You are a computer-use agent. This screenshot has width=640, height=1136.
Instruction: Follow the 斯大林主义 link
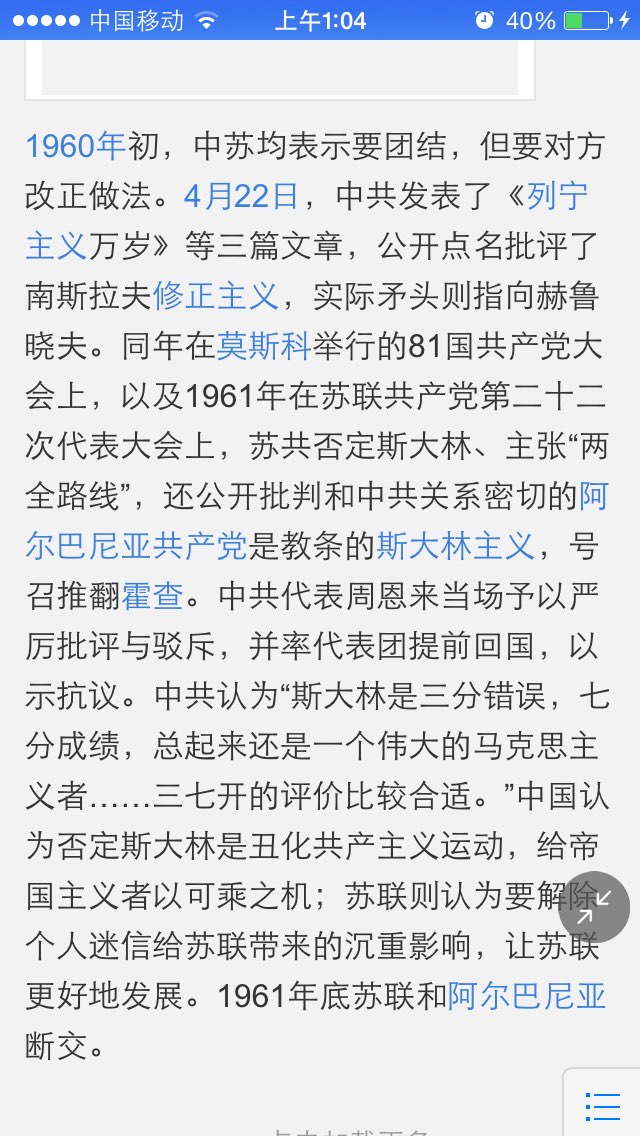point(455,547)
